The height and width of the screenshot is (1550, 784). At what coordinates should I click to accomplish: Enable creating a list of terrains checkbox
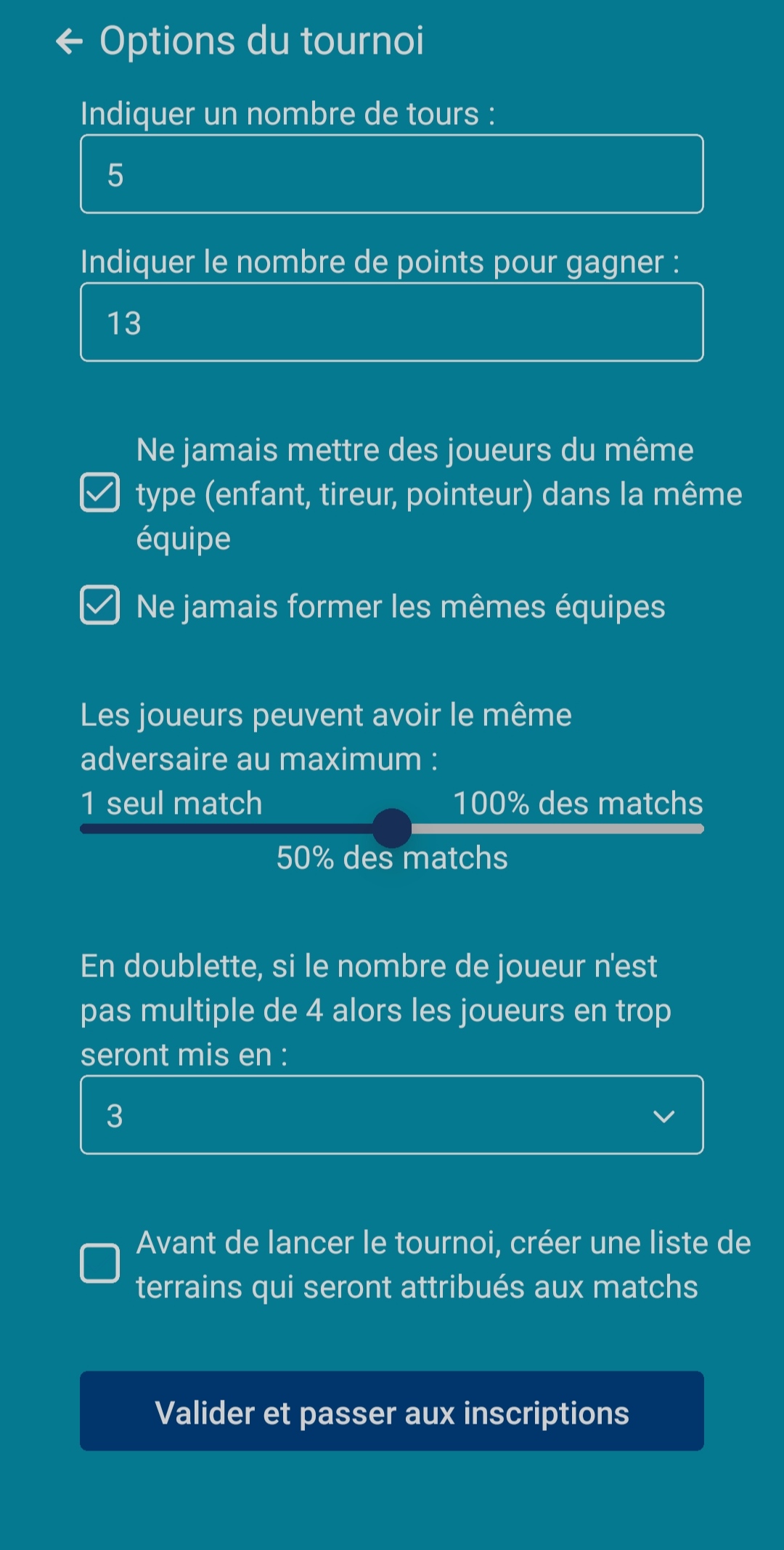[100, 1263]
